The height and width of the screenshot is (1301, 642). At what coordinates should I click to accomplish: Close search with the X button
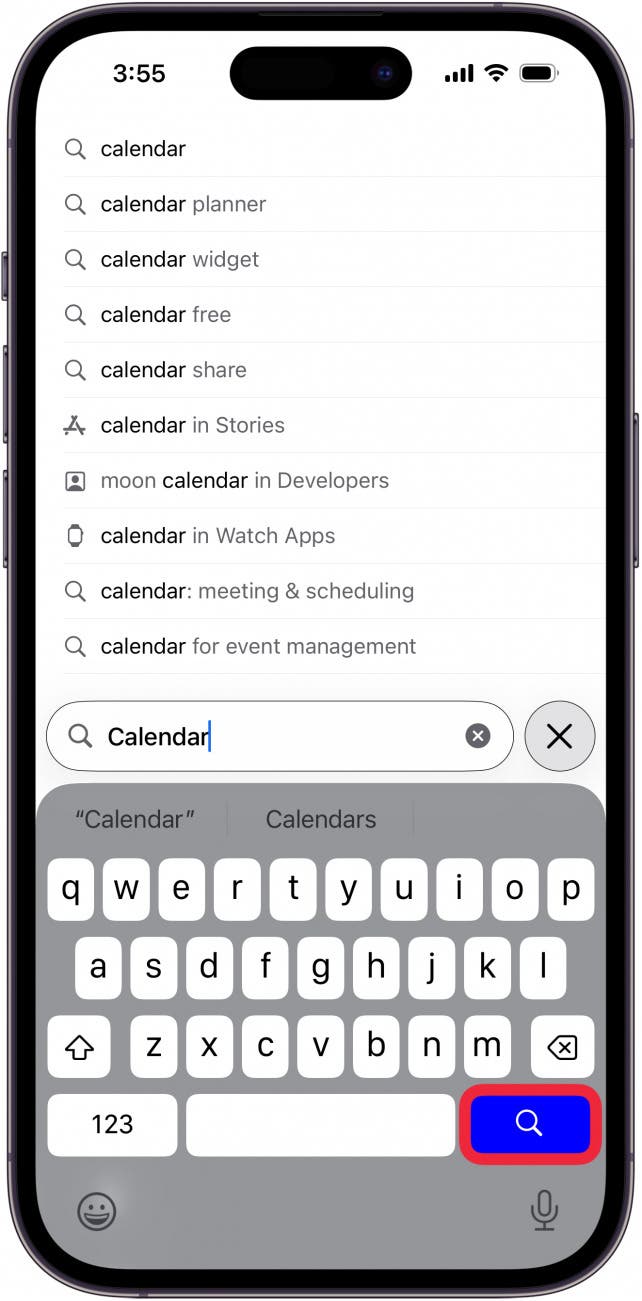(x=559, y=737)
